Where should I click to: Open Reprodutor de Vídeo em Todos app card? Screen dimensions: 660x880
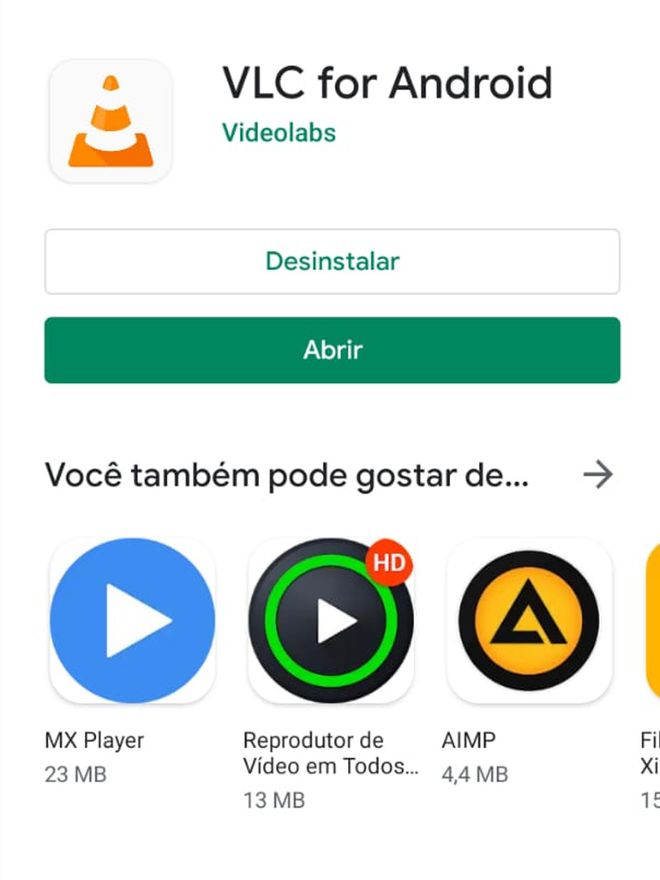[330, 621]
